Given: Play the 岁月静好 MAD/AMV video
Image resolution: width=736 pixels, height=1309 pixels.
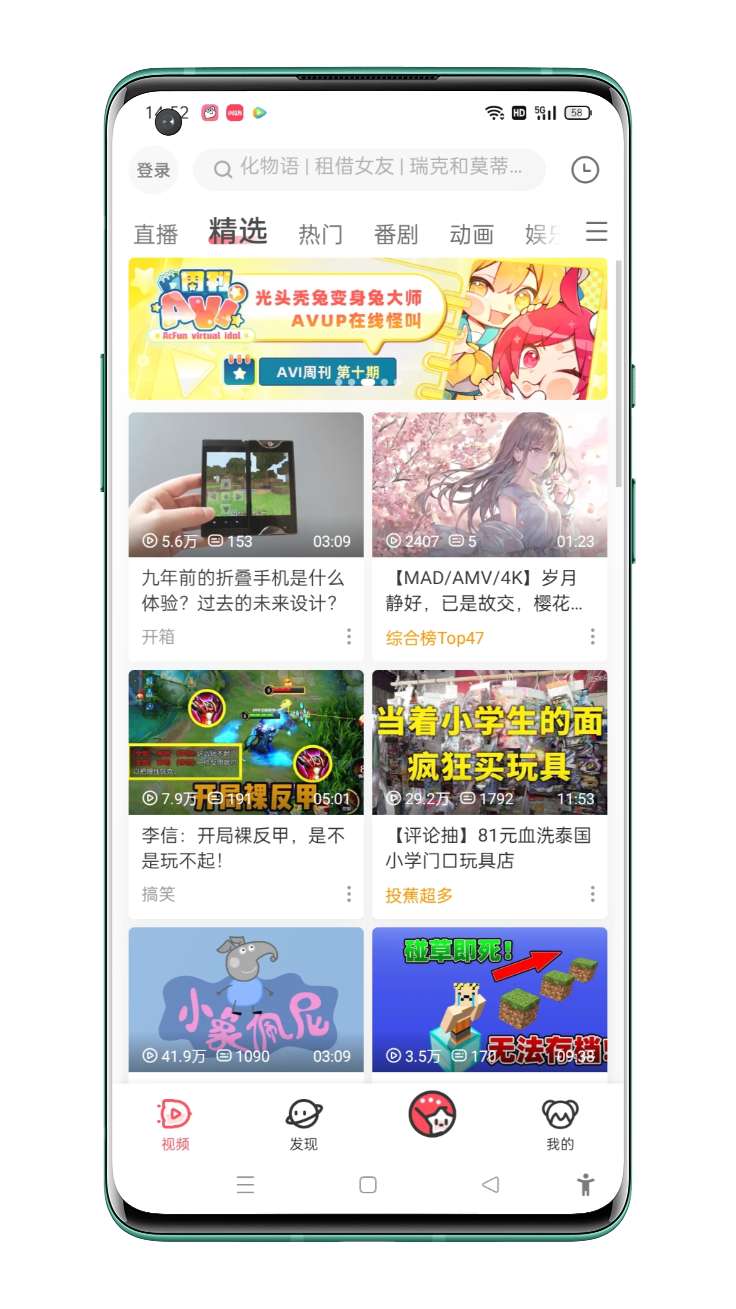Looking at the screenshot, I should click(x=489, y=485).
